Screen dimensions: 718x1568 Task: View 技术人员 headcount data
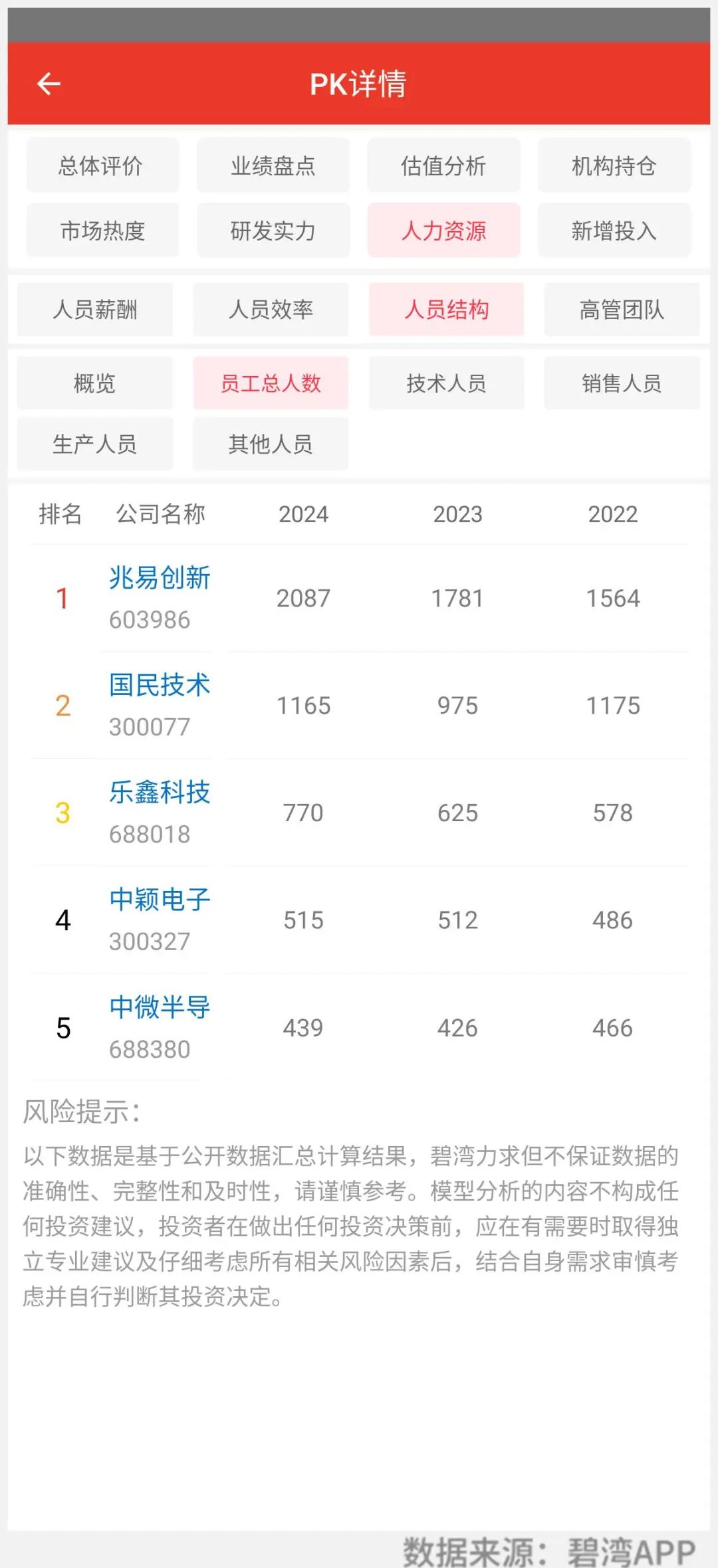tap(446, 383)
